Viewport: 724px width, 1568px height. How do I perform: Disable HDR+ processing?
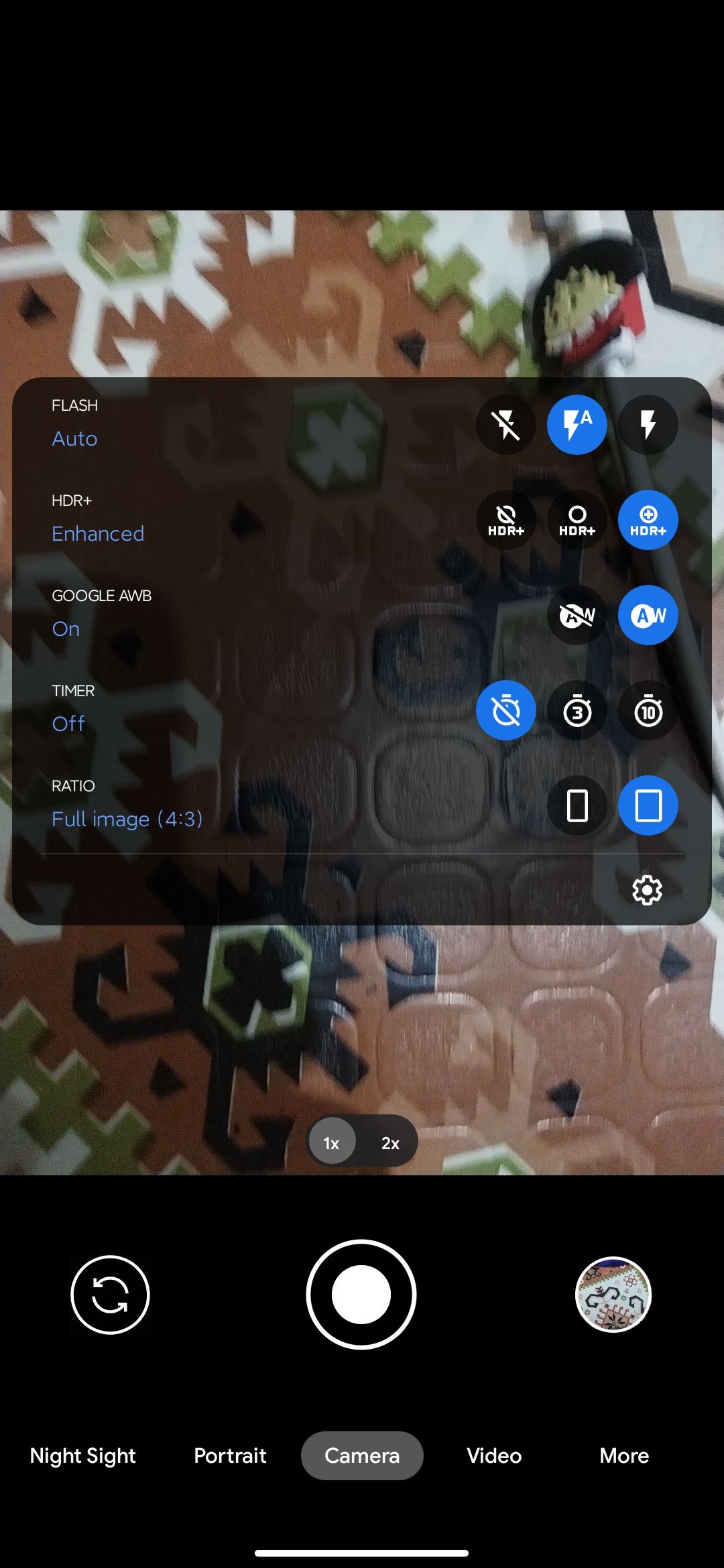click(x=505, y=520)
